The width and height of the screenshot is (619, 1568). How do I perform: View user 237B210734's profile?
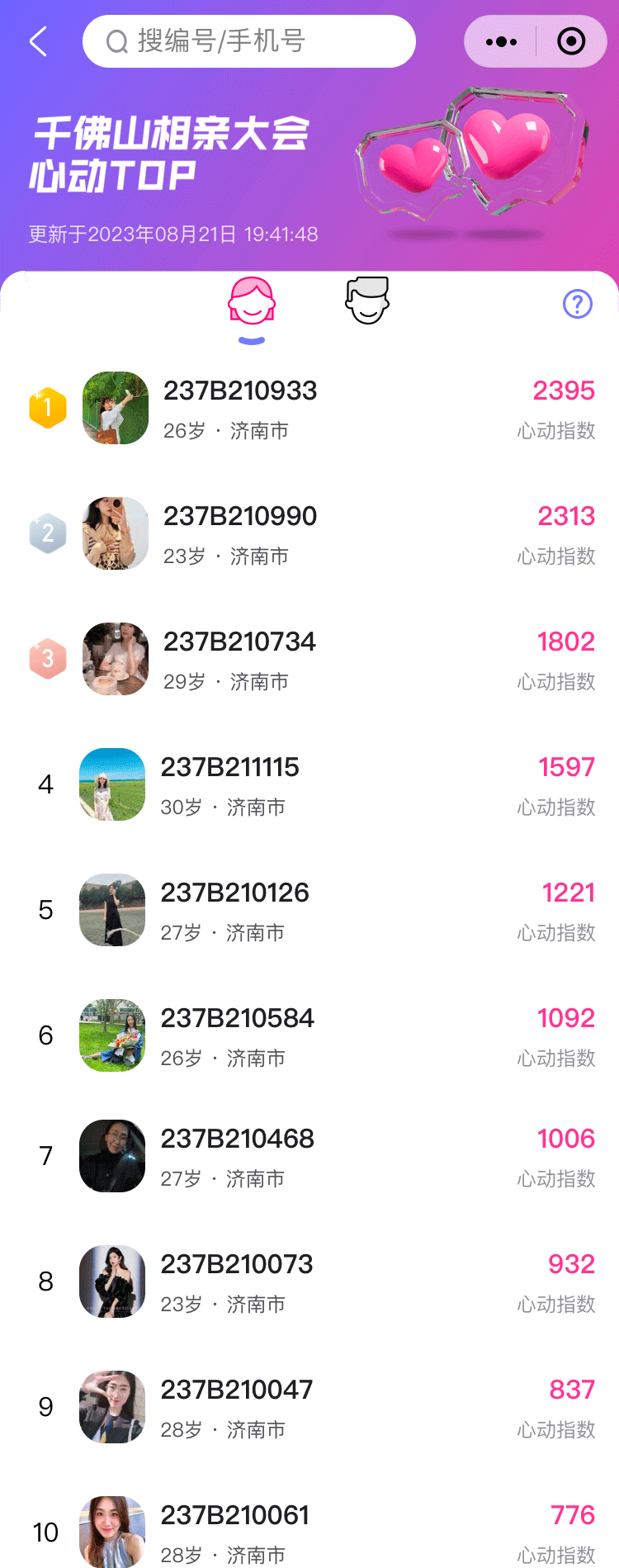coord(309,660)
